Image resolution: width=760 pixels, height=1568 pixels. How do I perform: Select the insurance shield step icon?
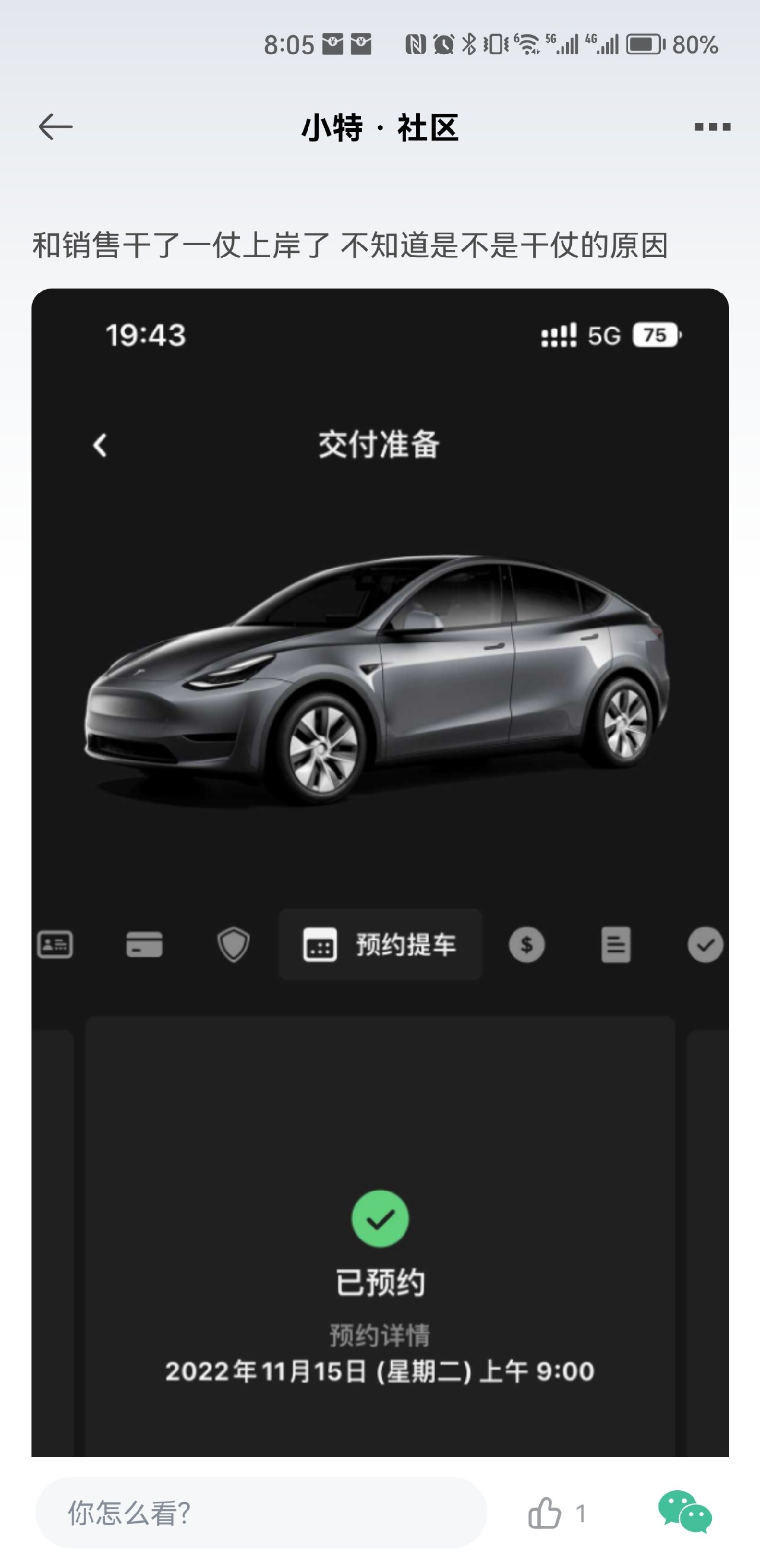pyautogui.click(x=234, y=945)
